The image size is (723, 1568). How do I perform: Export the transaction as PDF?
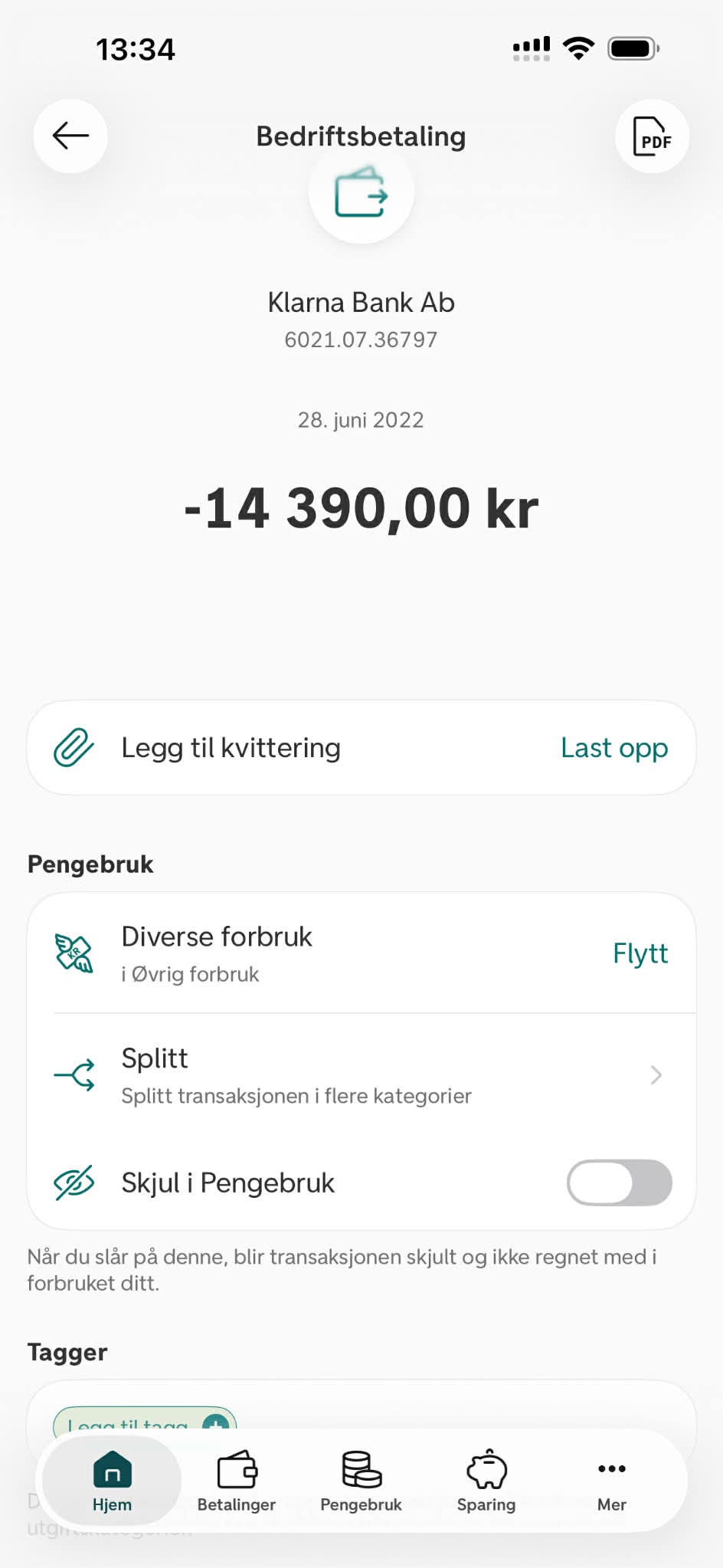pyautogui.click(x=652, y=136)
